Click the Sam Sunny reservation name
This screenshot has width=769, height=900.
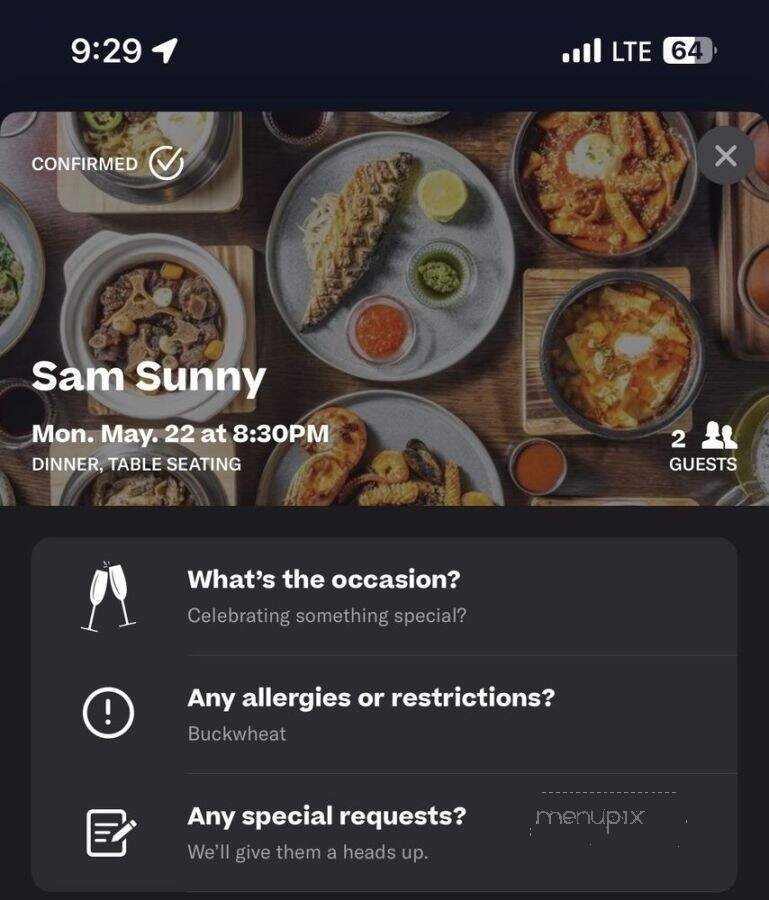(x=150, y=377)
